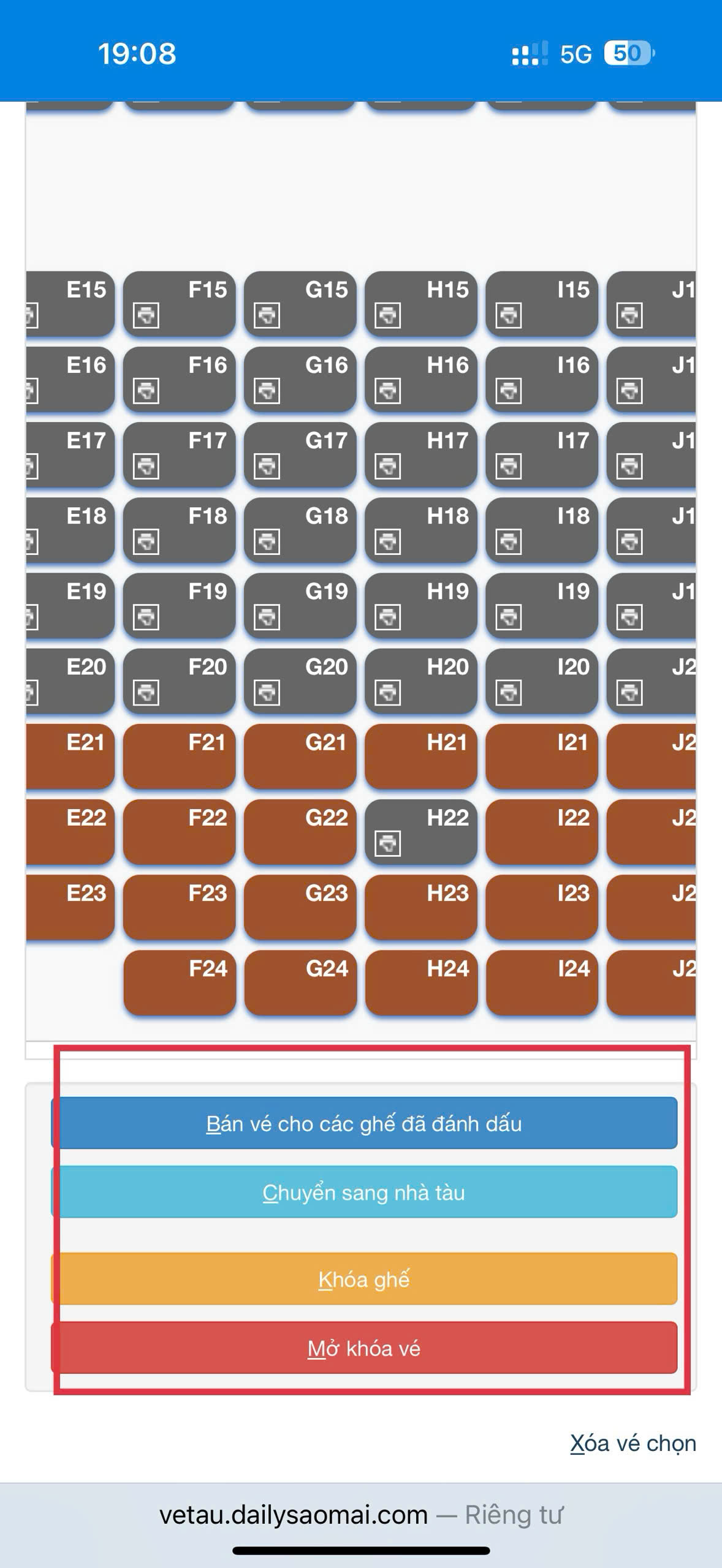Screen dimensions: 722x1568
Task: Choose seat H19
Action: click(x=420, y=606)
